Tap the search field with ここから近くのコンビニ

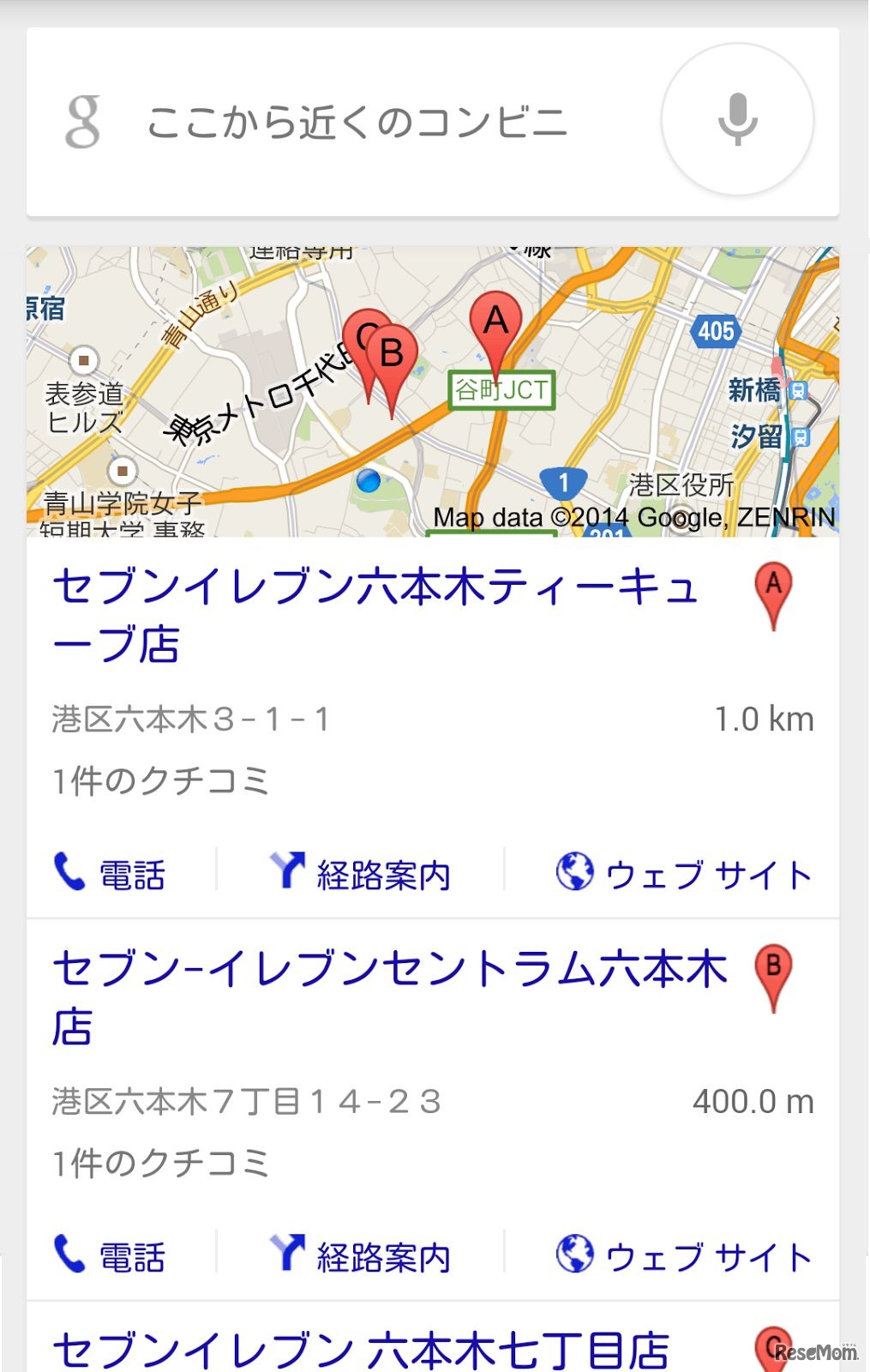[360, 122]
